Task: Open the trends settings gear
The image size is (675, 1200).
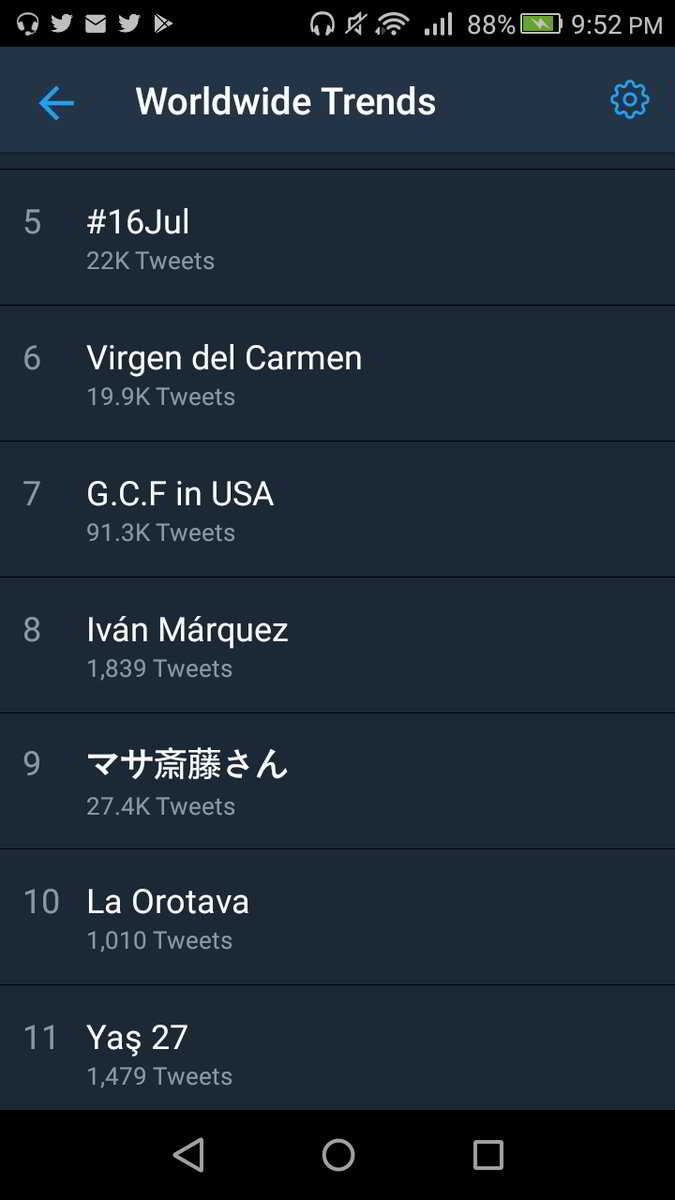Action: (629, 100)
